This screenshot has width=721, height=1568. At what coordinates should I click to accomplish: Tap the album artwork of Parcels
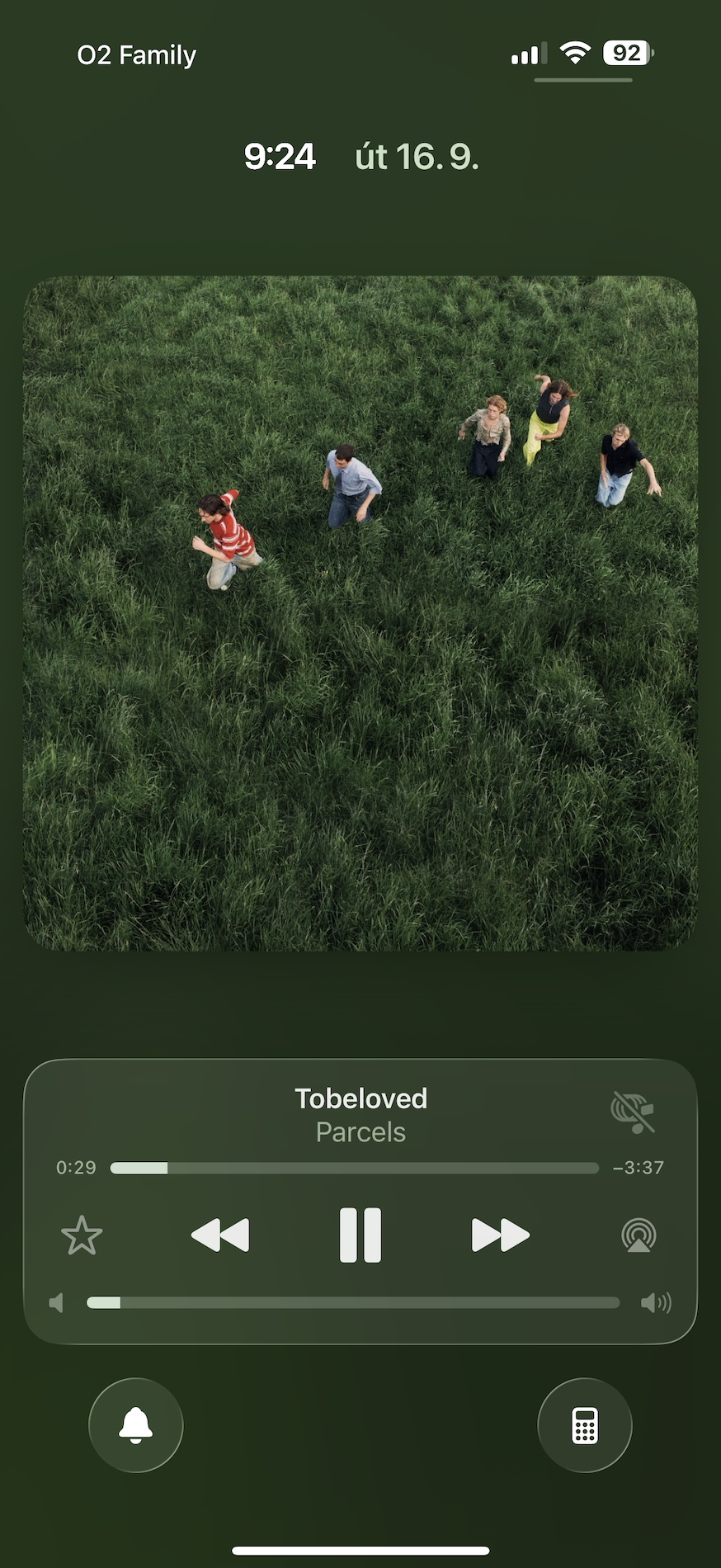pos(360,613)
